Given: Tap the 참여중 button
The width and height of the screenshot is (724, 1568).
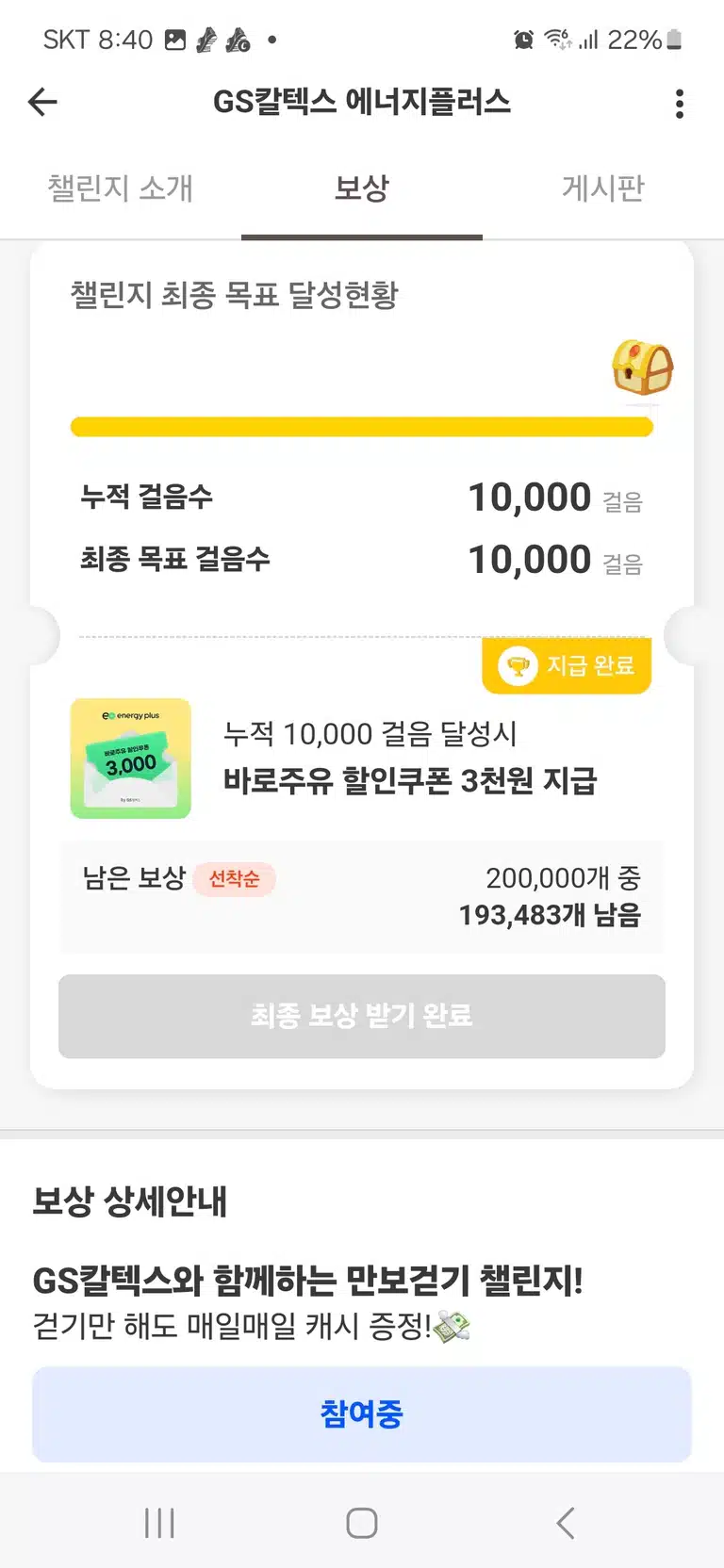Looking at the screenshot, I should click(x=362, y=1413).
